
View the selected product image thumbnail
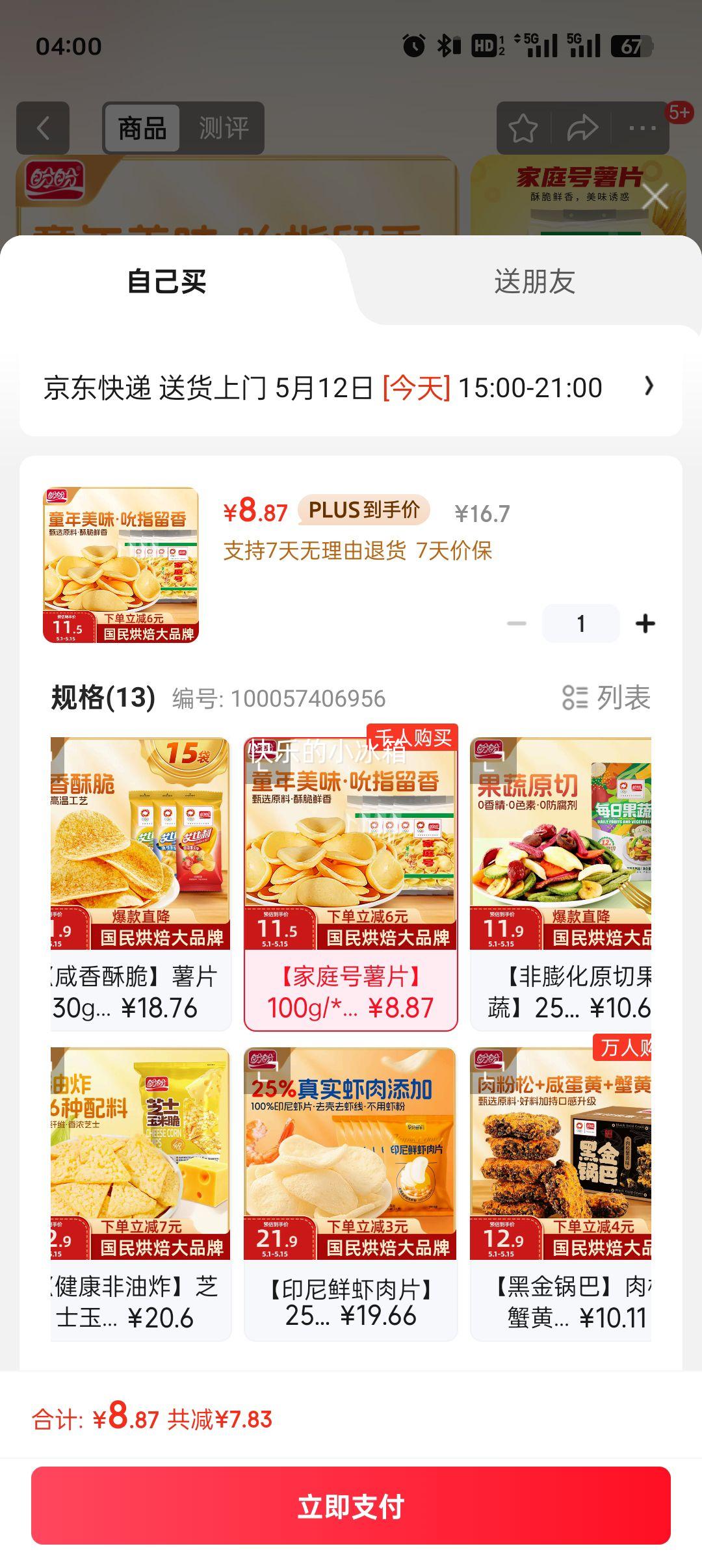[x=121, y=565]
